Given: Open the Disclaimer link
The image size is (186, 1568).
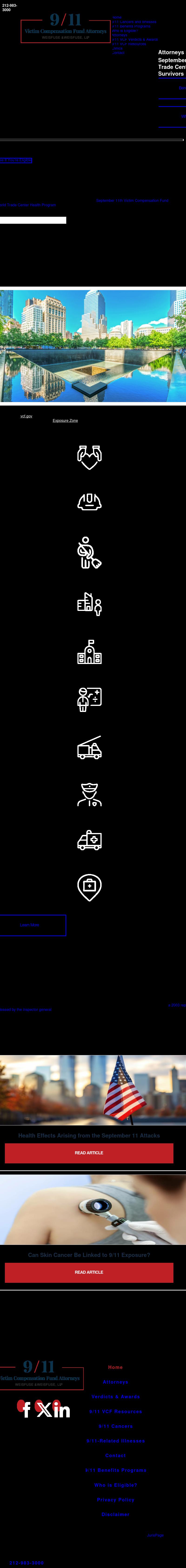Looking at the screenshot, I should (116, 1514).
